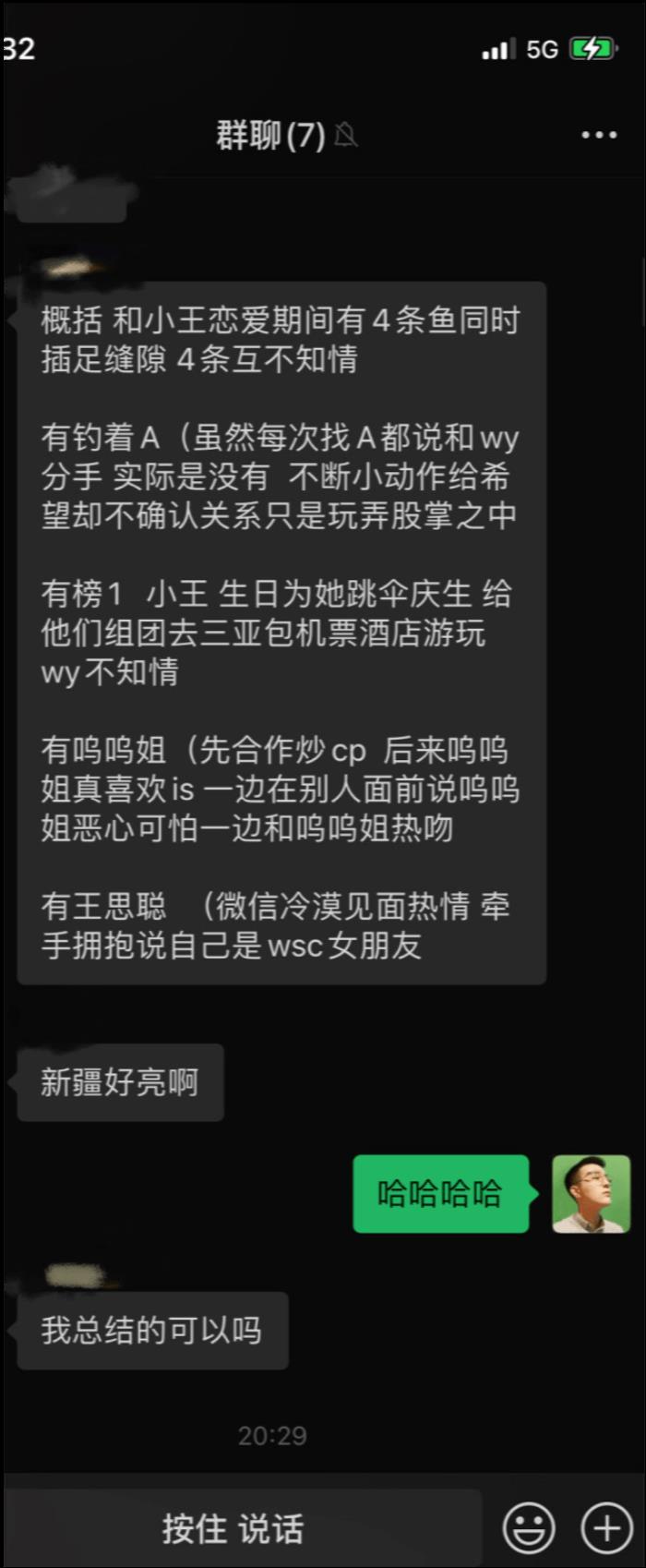Open the group chat details menu

coord(599,135)
